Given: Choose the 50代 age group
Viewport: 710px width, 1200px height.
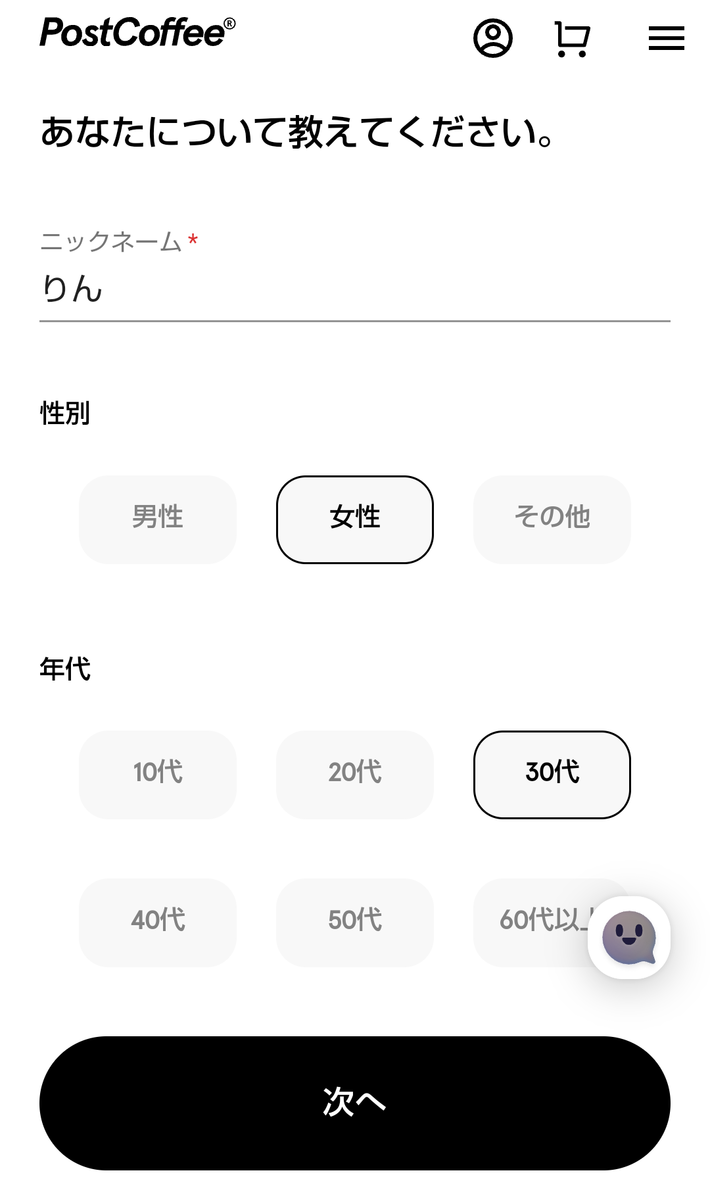Looking at the screenshot, I should (x=355, y=922).
